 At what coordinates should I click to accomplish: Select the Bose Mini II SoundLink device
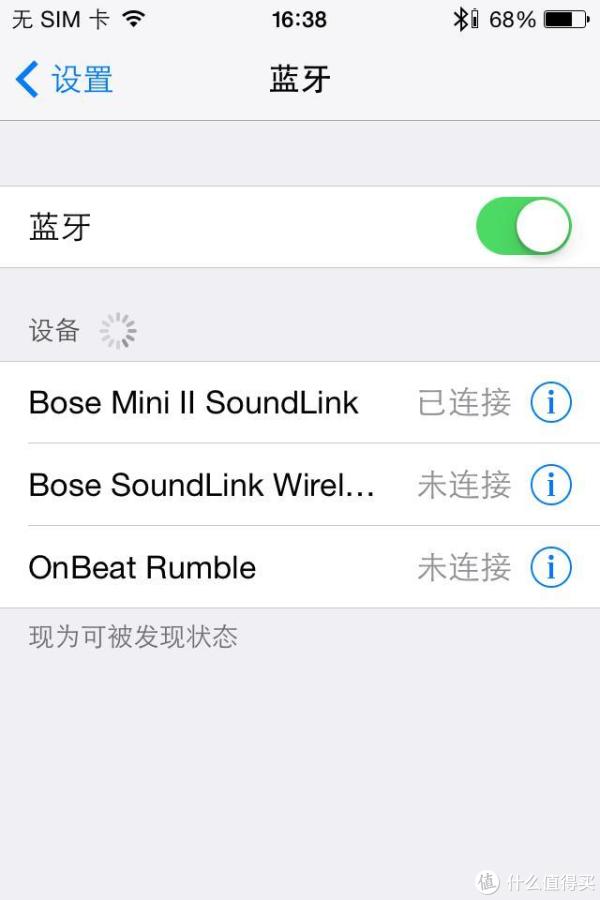[x=194, y=403]
